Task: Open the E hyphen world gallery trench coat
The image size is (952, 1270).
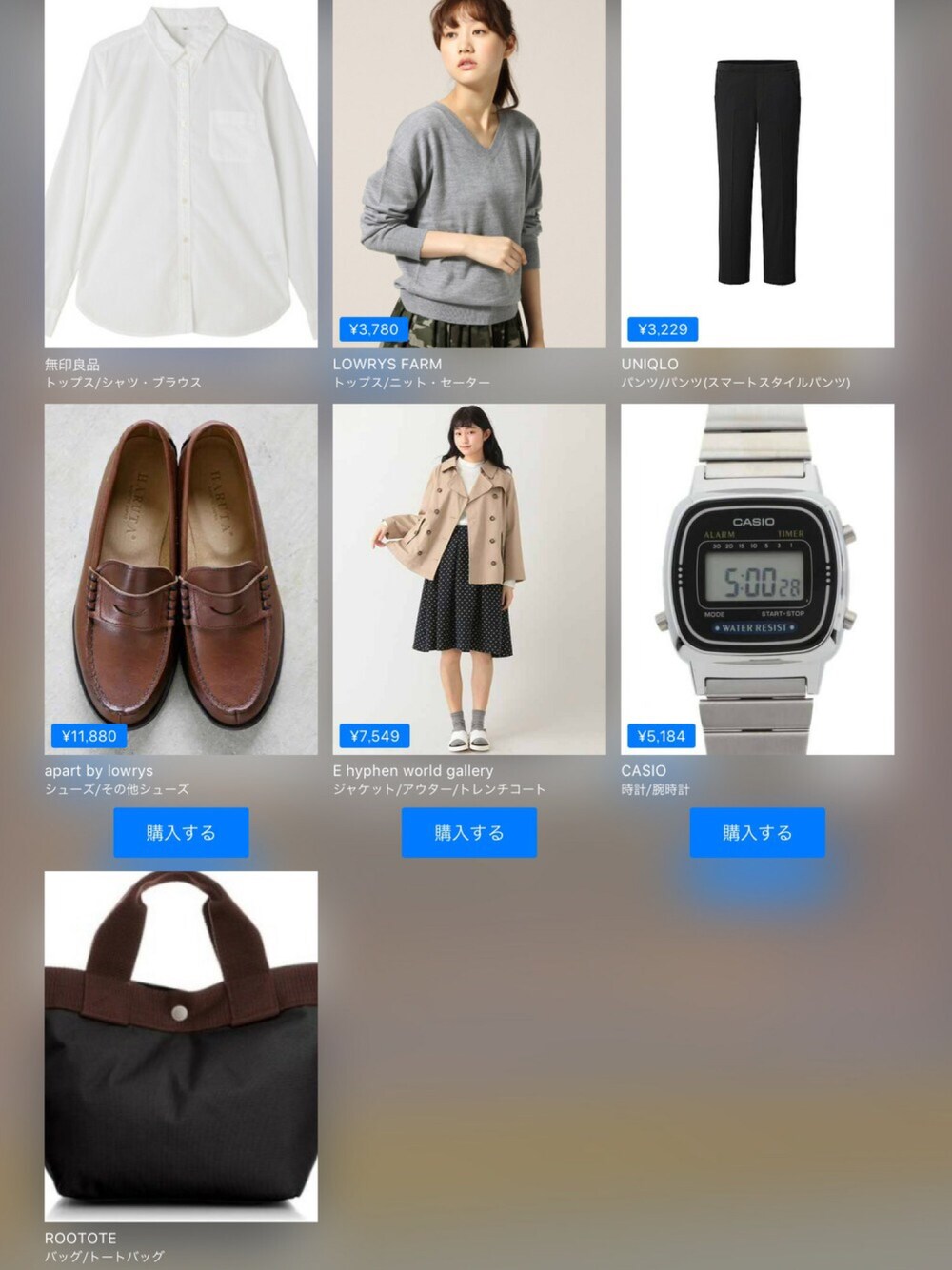Action: [468, 579]
